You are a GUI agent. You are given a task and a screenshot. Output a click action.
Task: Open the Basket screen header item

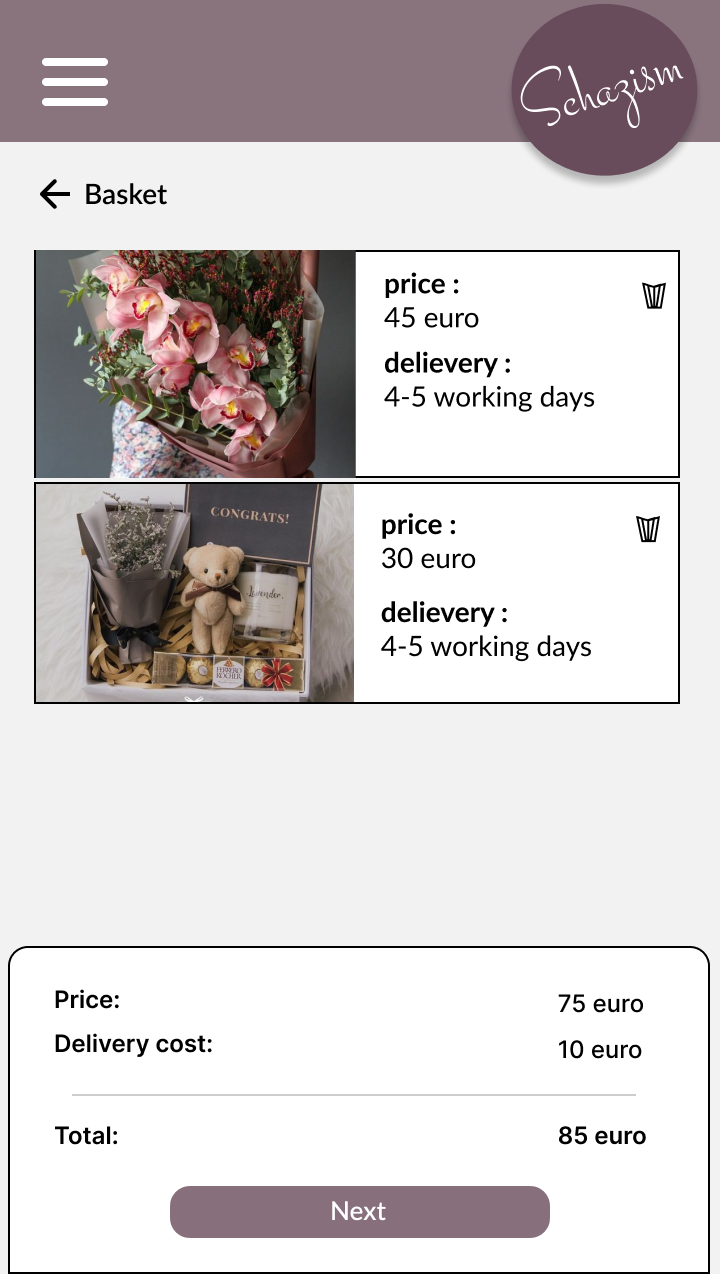coord(126,195)
